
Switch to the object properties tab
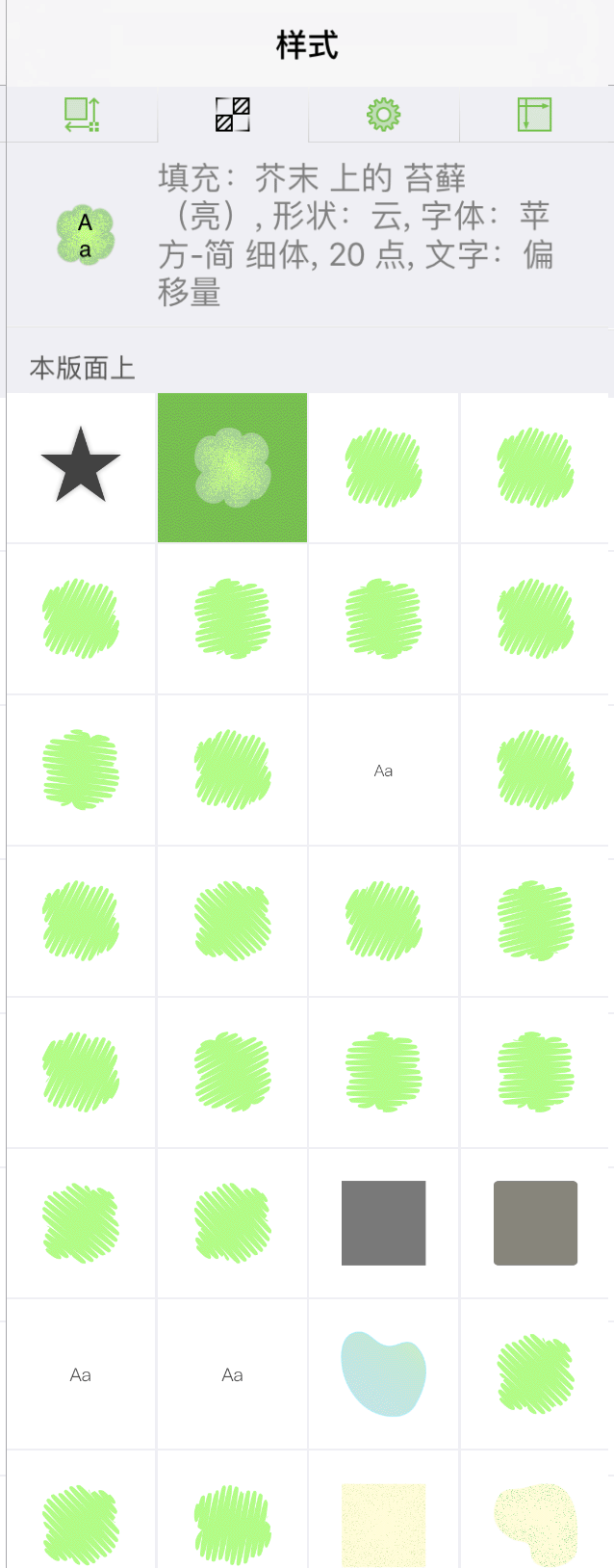(82, 115)
